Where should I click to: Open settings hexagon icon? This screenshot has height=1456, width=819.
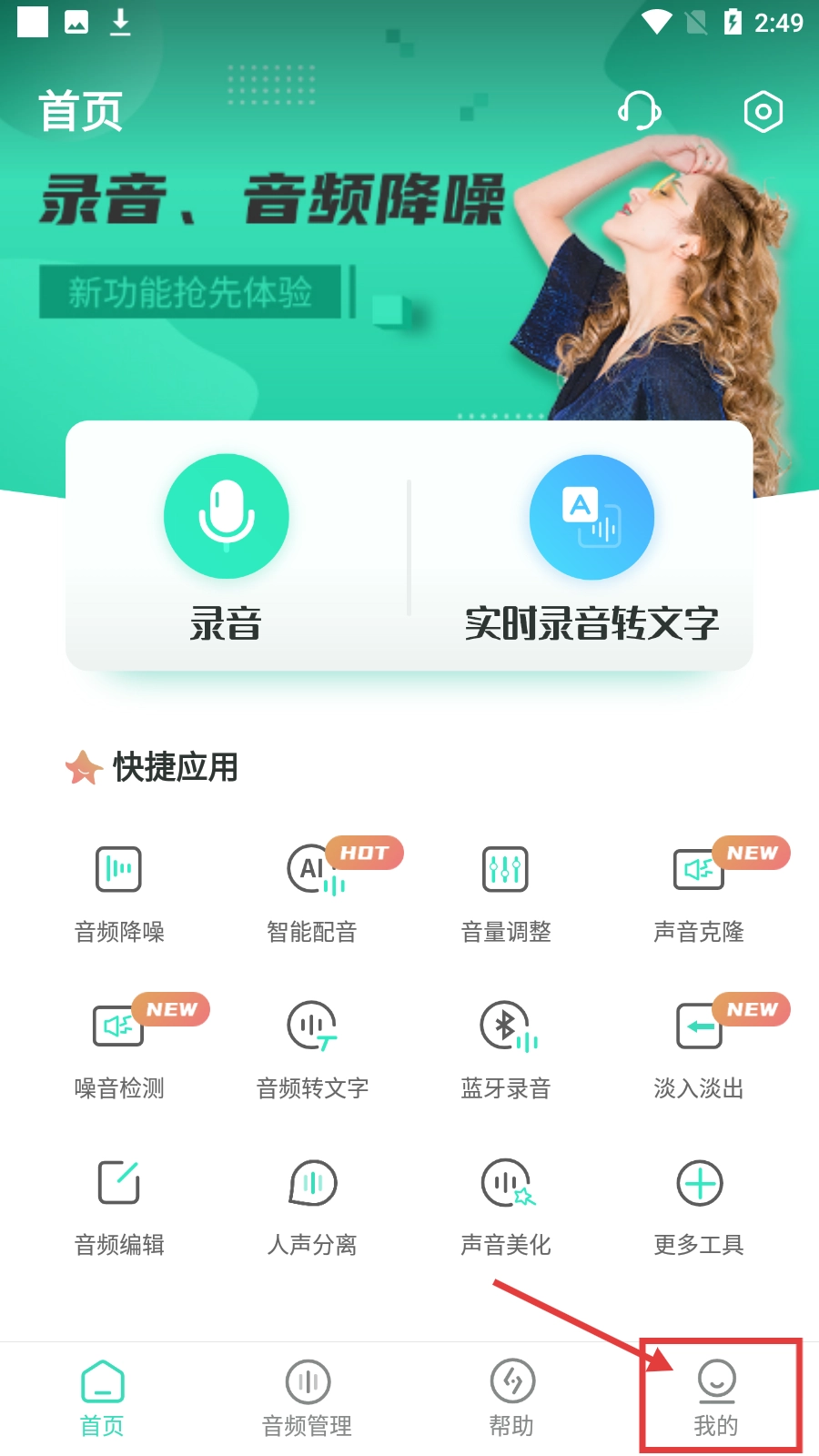coord(763,111)
